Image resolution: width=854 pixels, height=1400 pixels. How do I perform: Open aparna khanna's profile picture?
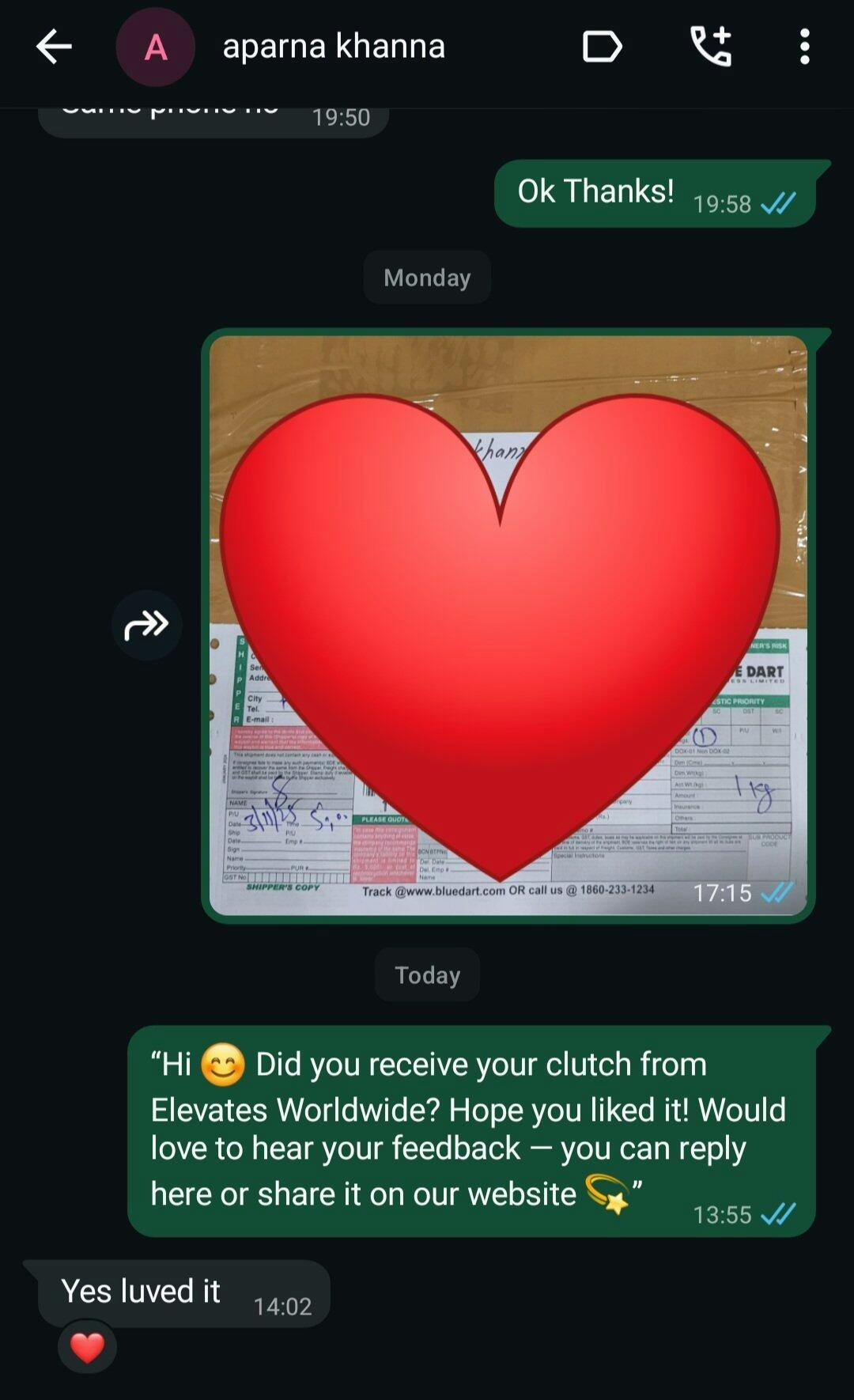[155, 47]
